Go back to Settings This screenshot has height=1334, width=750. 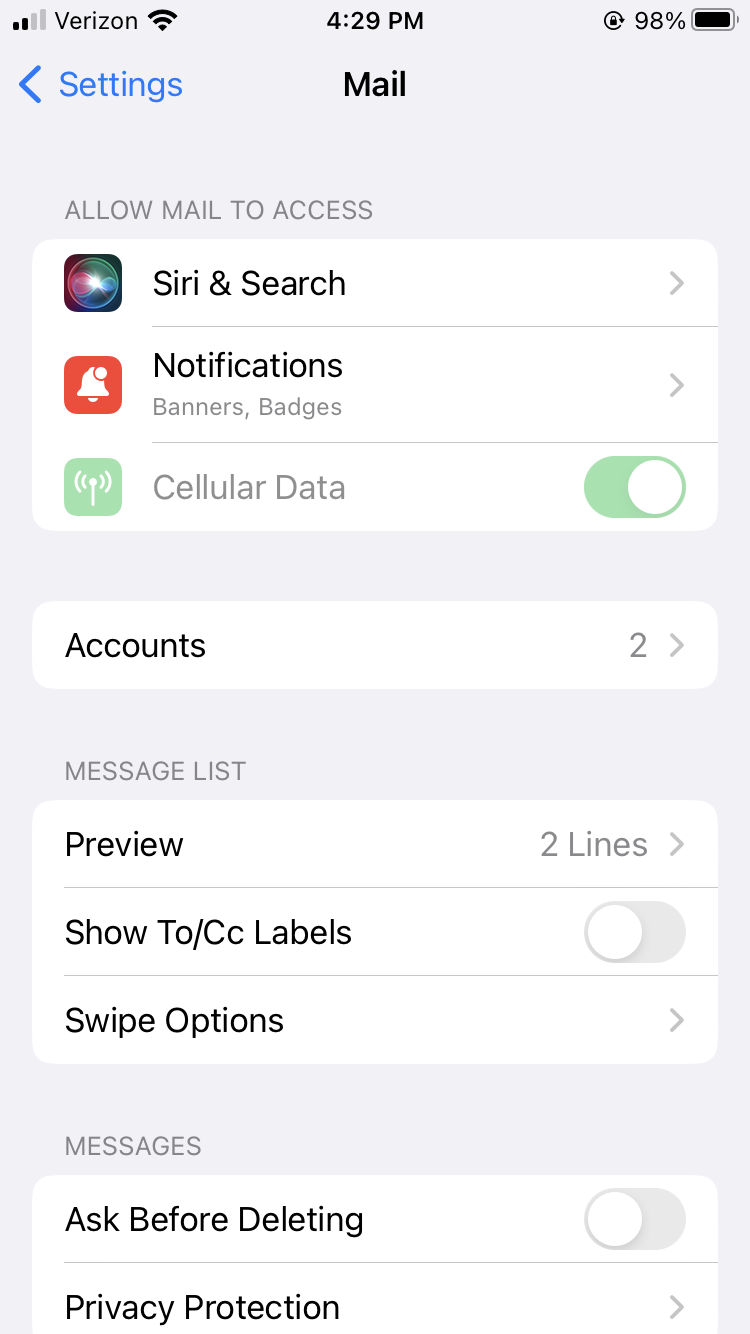pos(100,85)
